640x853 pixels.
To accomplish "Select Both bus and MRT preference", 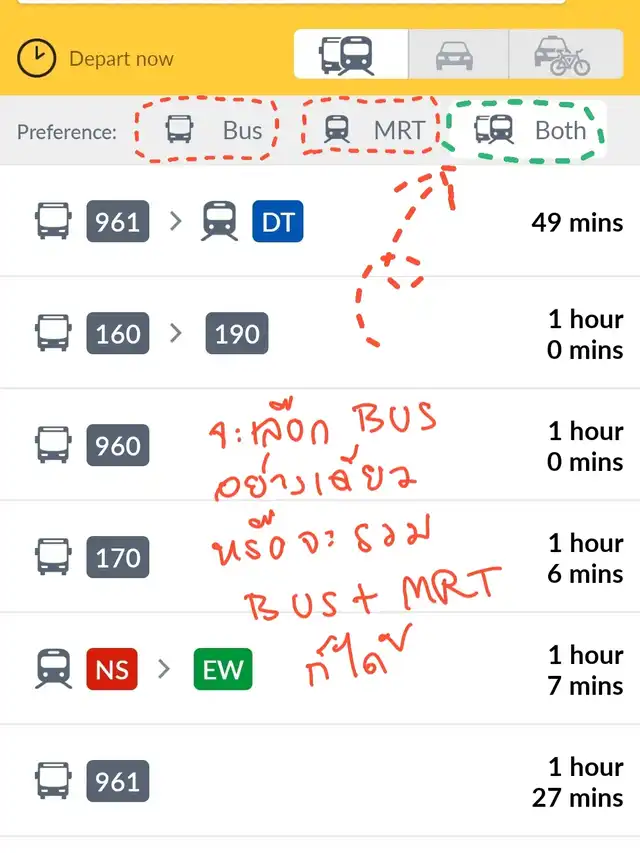I will click(530, 130).
